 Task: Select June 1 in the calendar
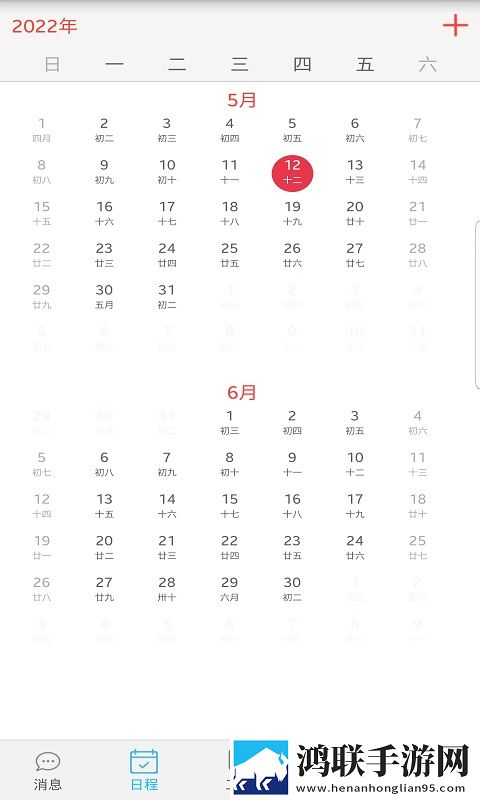tap(230, 422)
